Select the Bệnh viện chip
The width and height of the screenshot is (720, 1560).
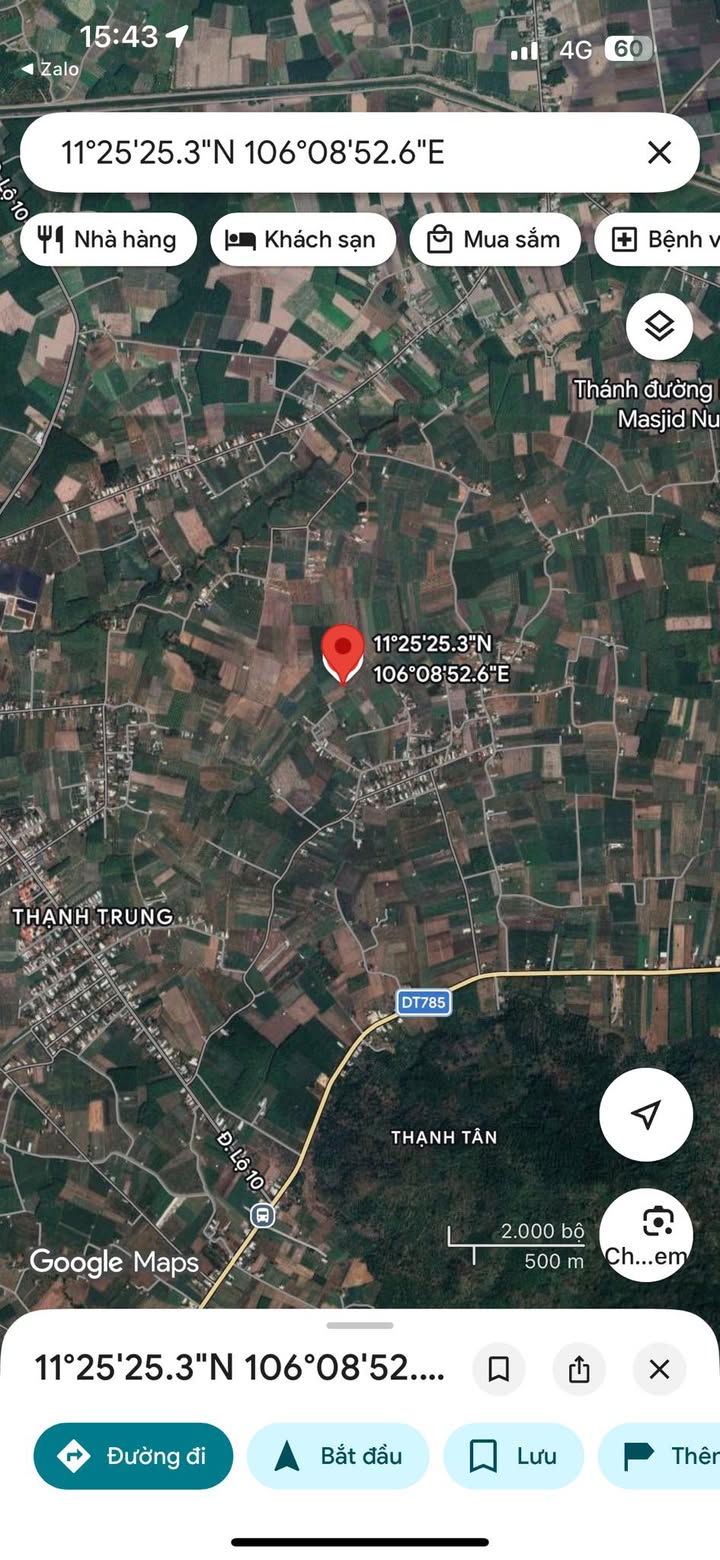click(658, 239)
